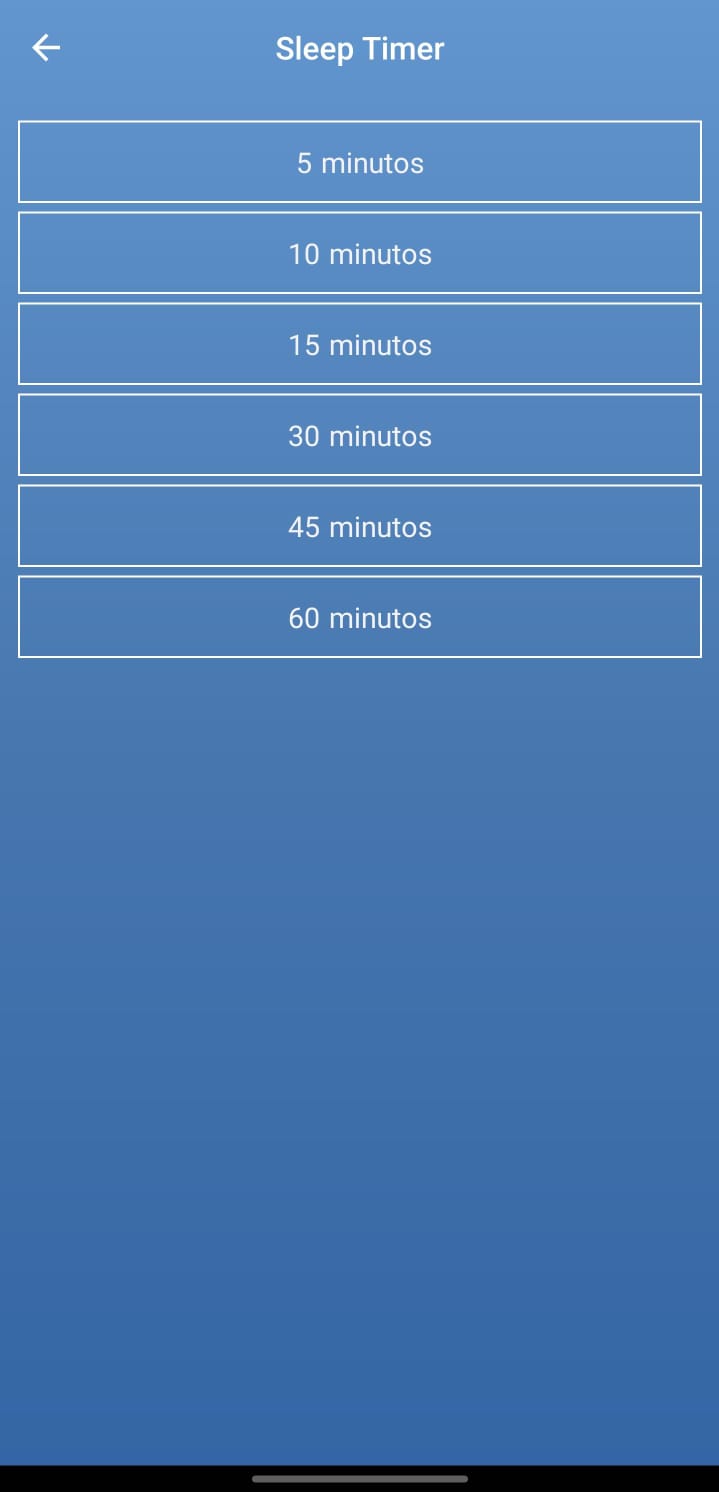719x1492 pixels.
Task: Tap the 45 minutos button
Action: point(360,526)
